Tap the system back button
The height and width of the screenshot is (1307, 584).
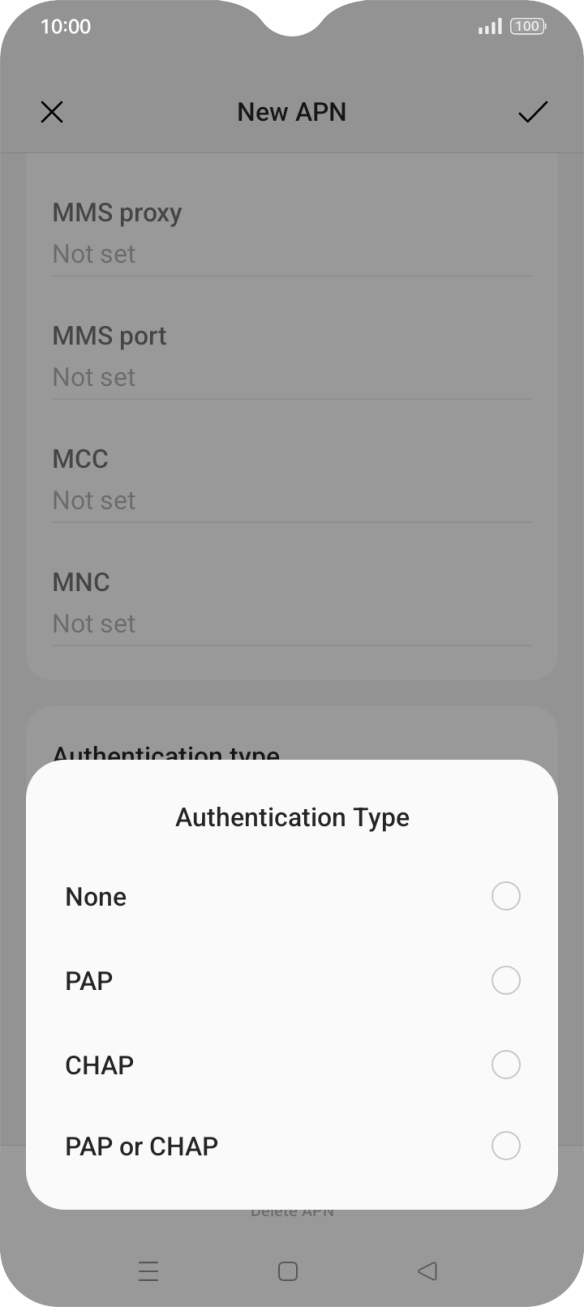tap(427, 1271)
